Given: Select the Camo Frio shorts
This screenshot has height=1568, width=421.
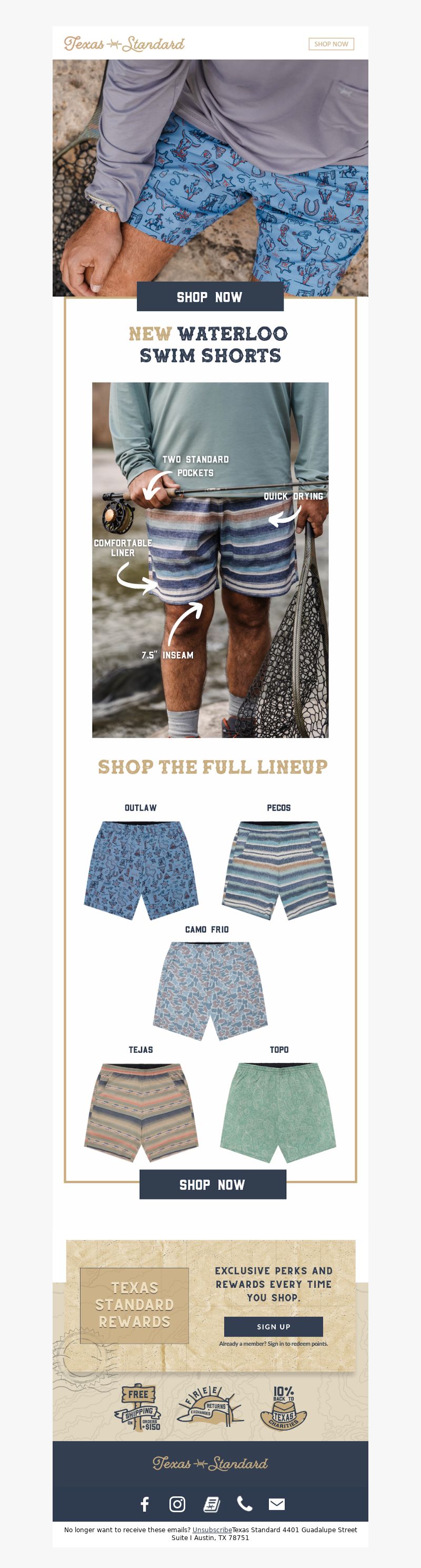Looking at the screenshot, I should (210, 990).
